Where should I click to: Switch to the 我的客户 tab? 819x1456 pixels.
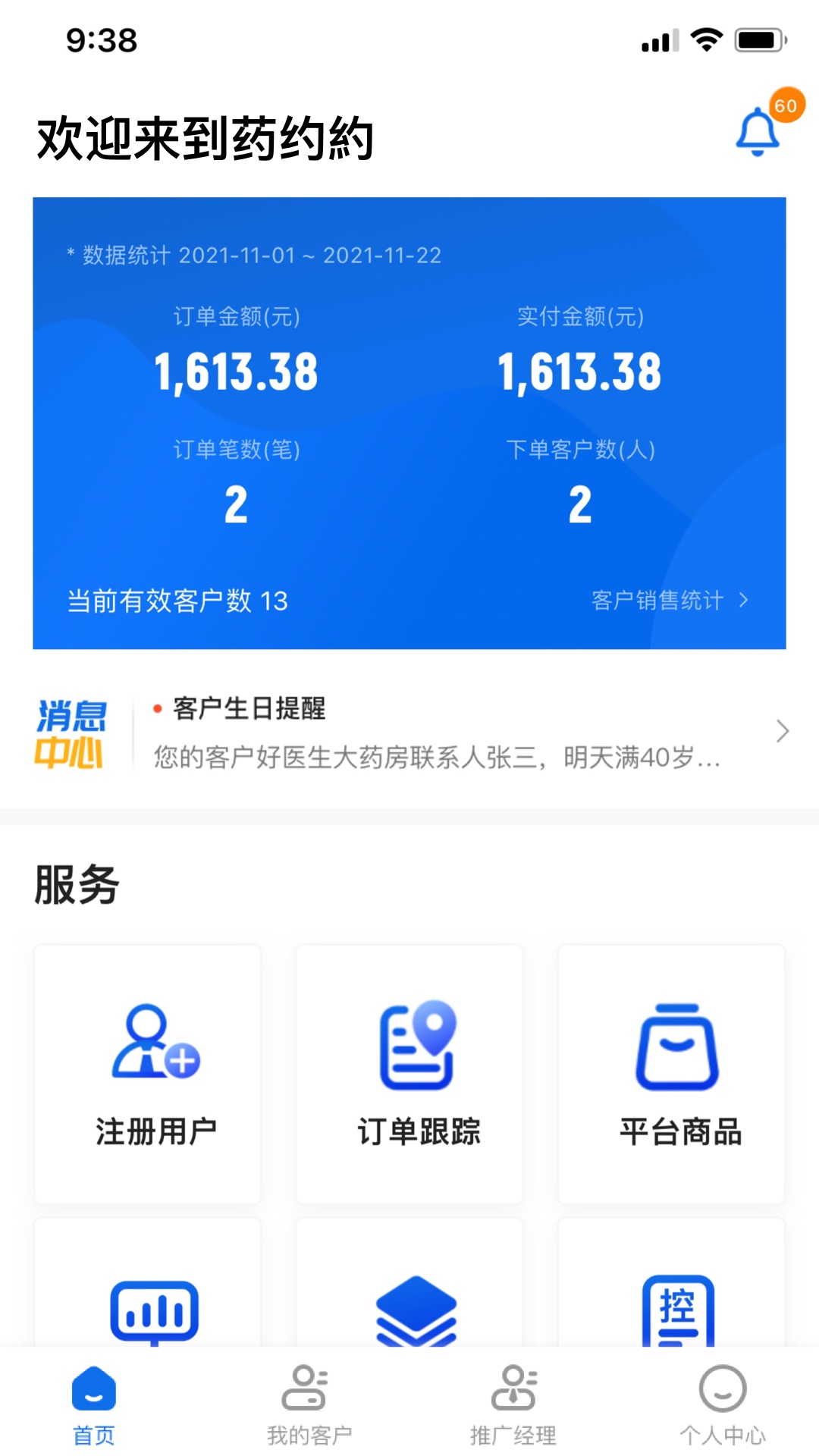tap(307, 1404)
